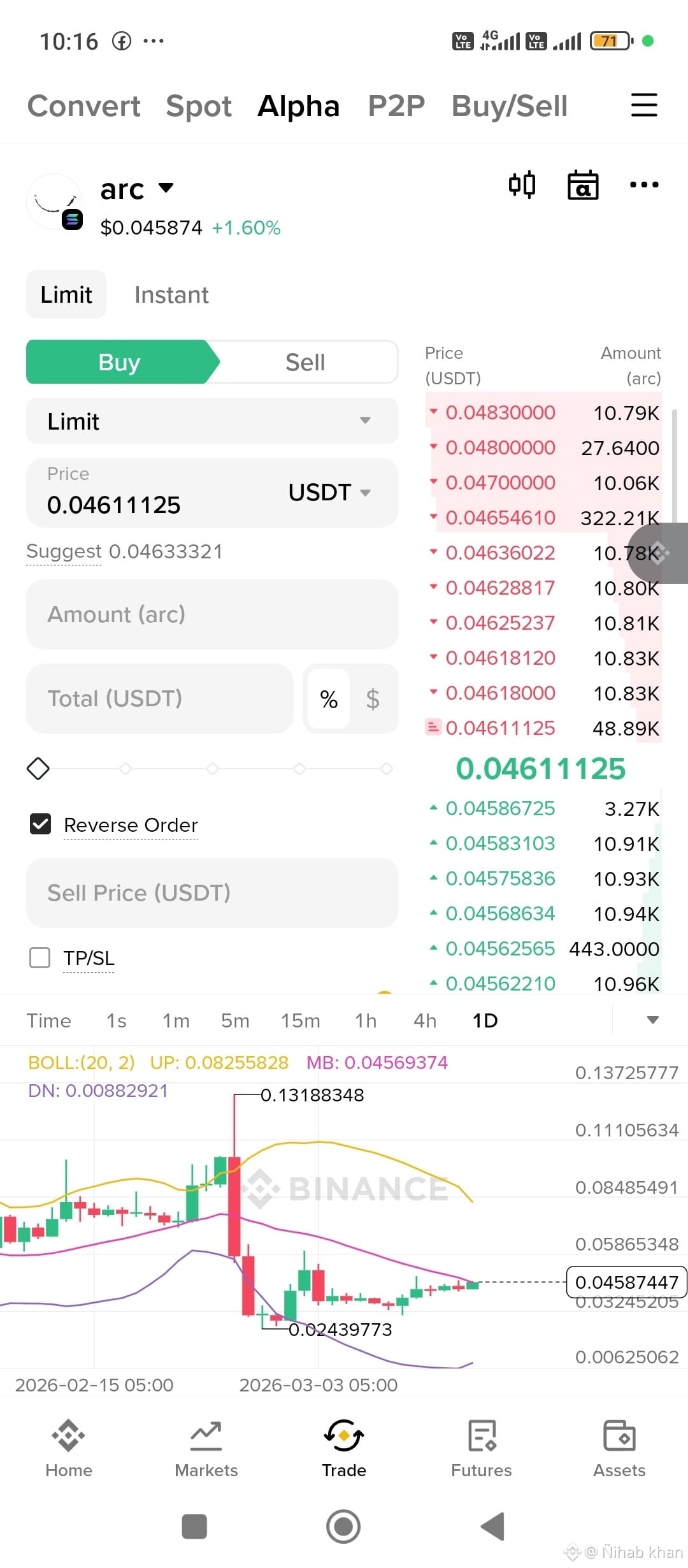
Task: Tap the Sell Price (USDT) field
Action: (x=212, y=893)
